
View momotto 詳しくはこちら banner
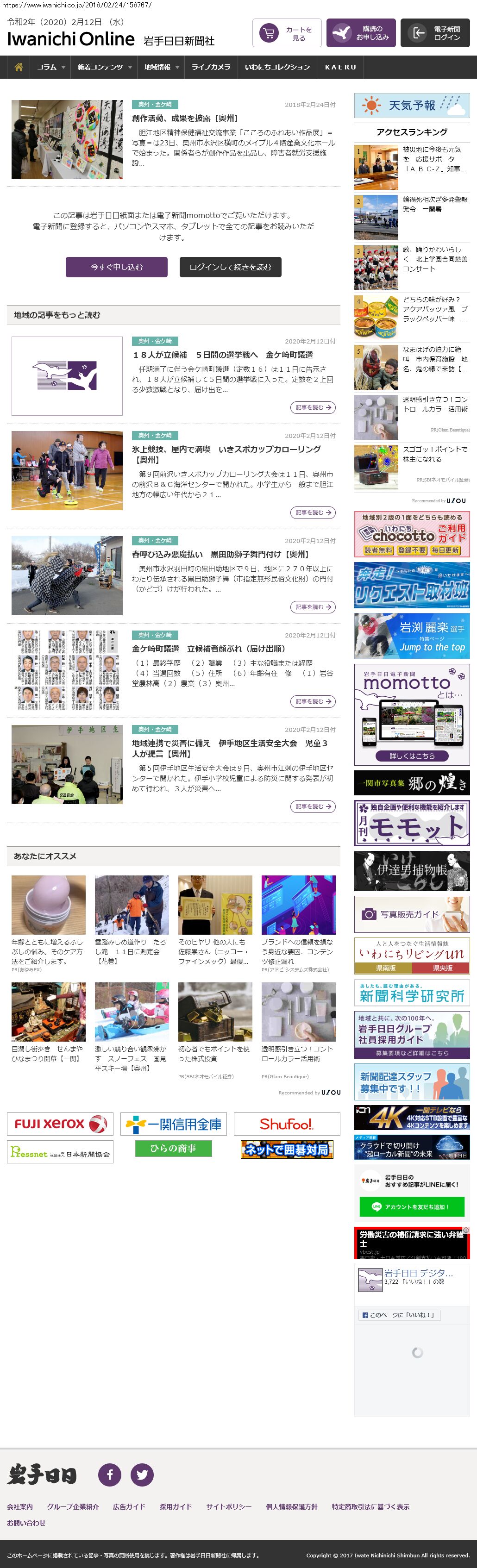(412, 756)
